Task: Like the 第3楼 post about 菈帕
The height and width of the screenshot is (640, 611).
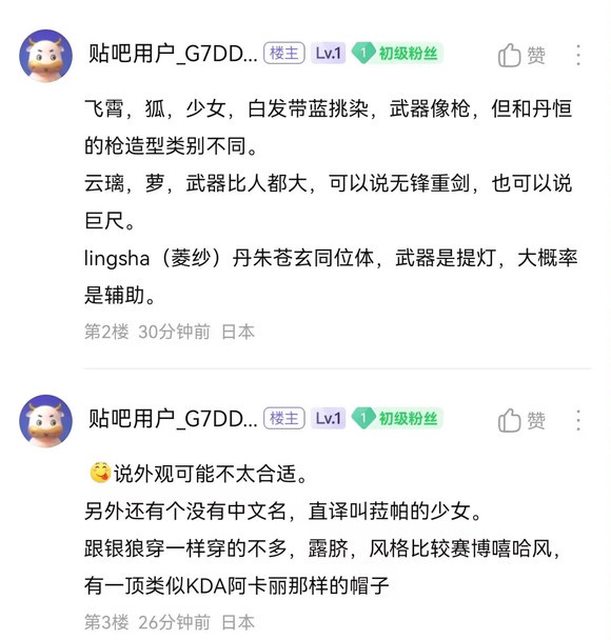Action: 522,419
